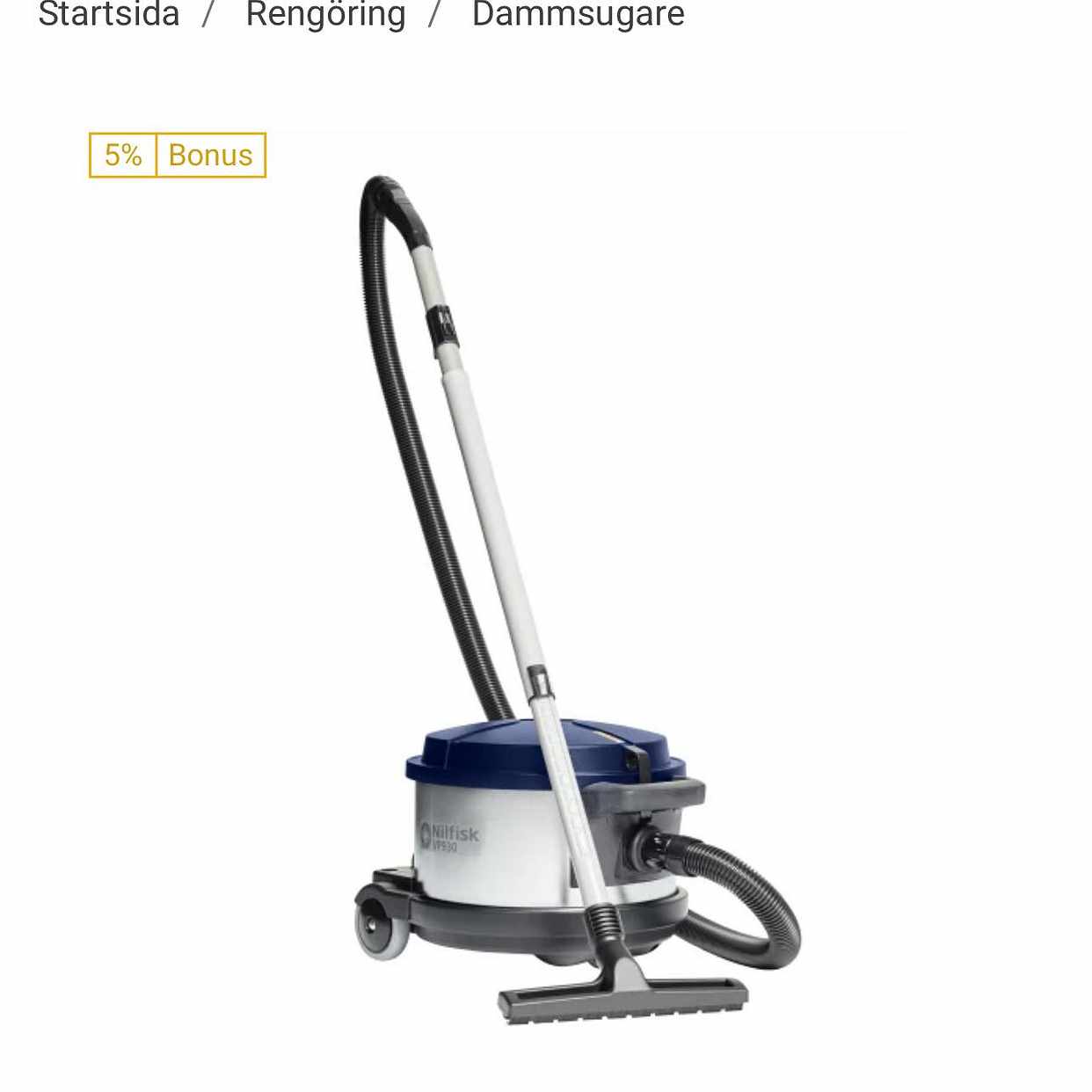The image size is (1092, 1092).
Task: Go to the Startsida breadcrumb
Action: [109, 14]
